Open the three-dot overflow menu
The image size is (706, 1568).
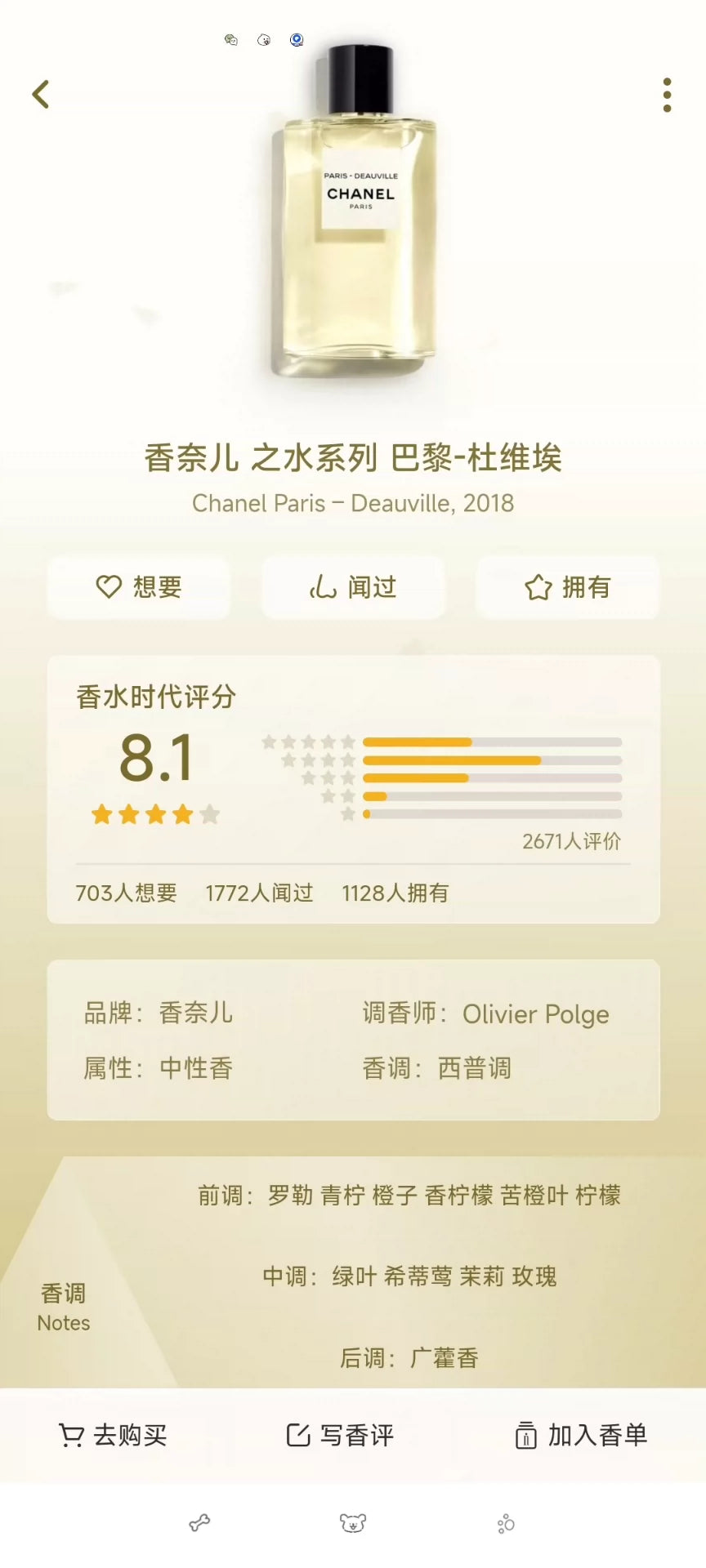(667, 95)
